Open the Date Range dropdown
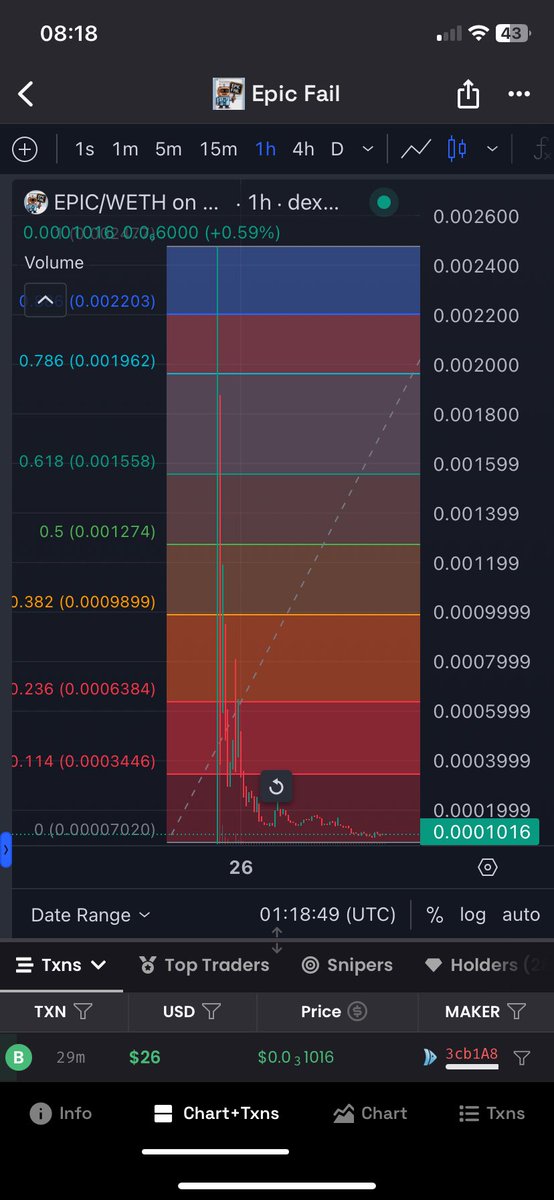The width and height of the screenshot is (554, 1200). 91,915
